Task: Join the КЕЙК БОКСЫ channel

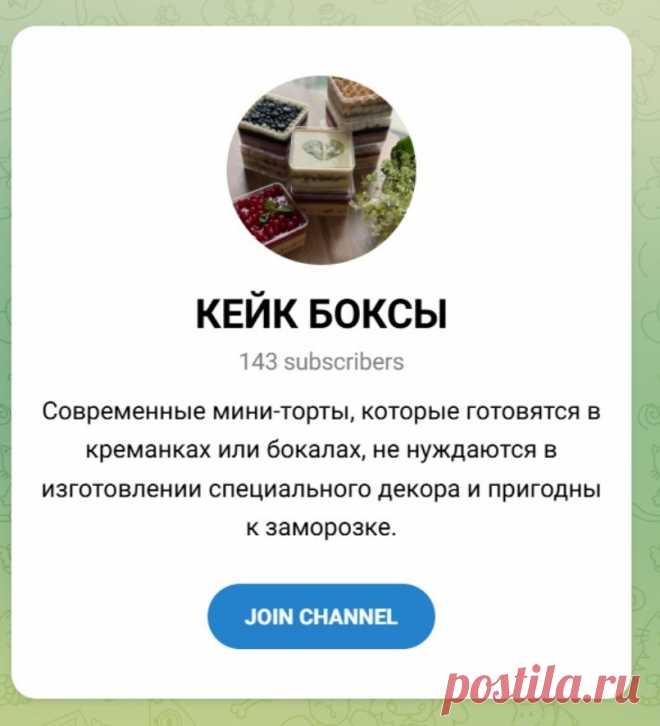Action: [x=321, y=616]
